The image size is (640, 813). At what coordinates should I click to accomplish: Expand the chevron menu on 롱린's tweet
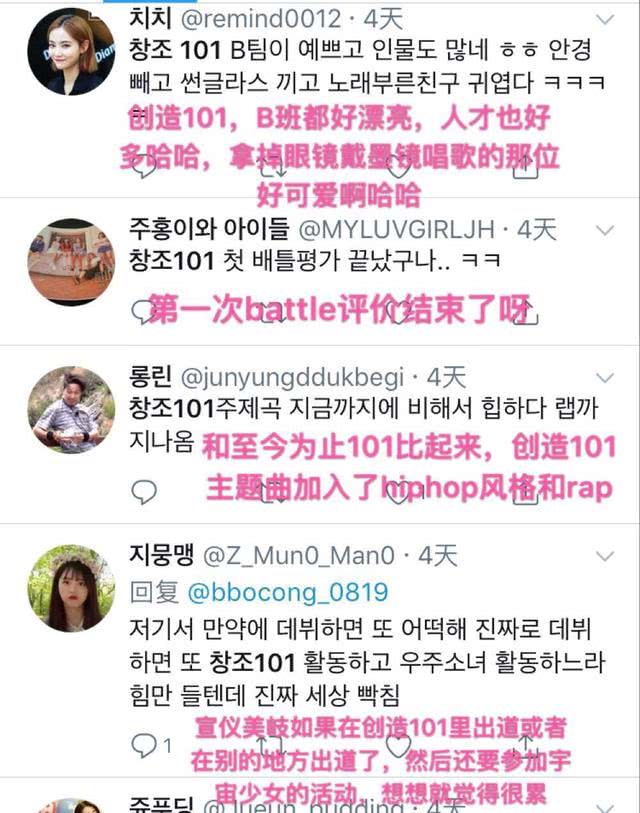click(x=605, y=378)
